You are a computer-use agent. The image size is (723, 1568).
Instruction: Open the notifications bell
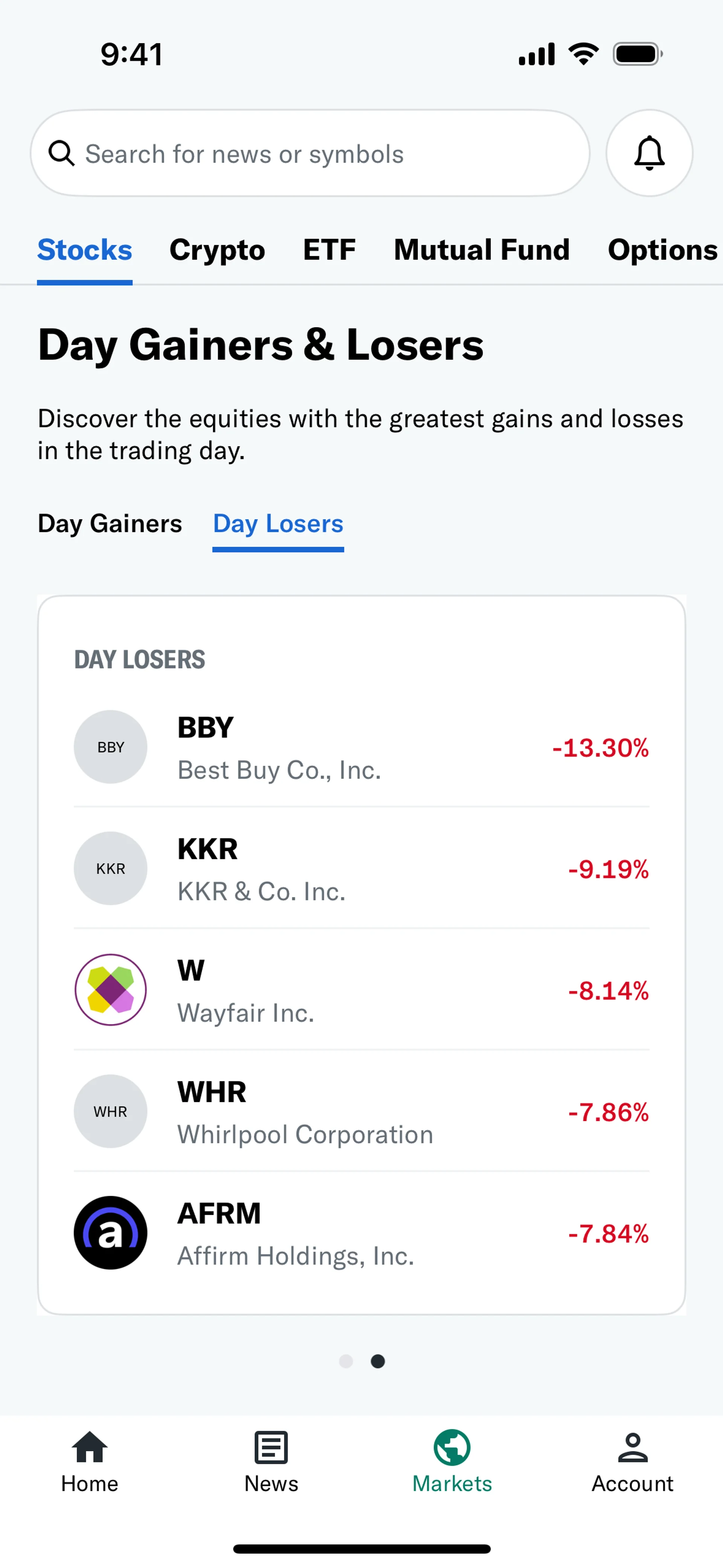649,153
